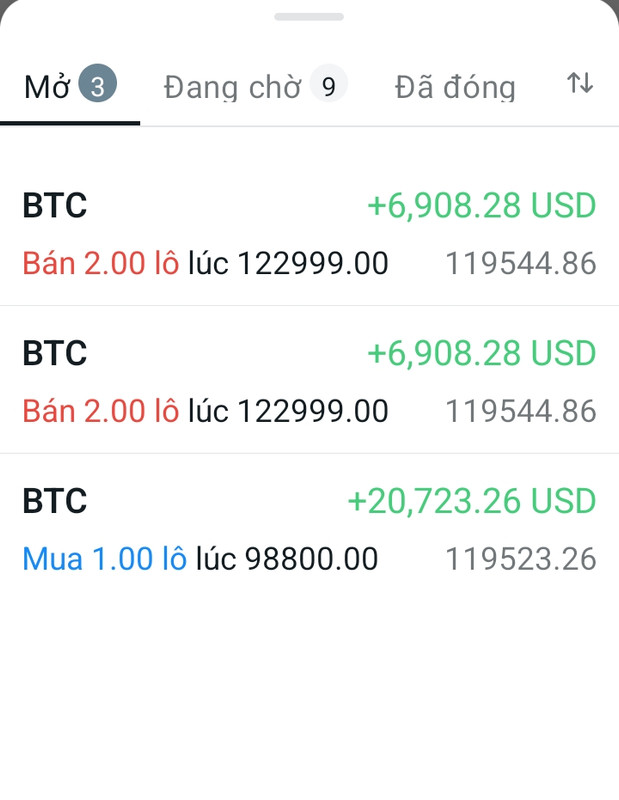Select the Mở positions tab

(x=69, y=87)
